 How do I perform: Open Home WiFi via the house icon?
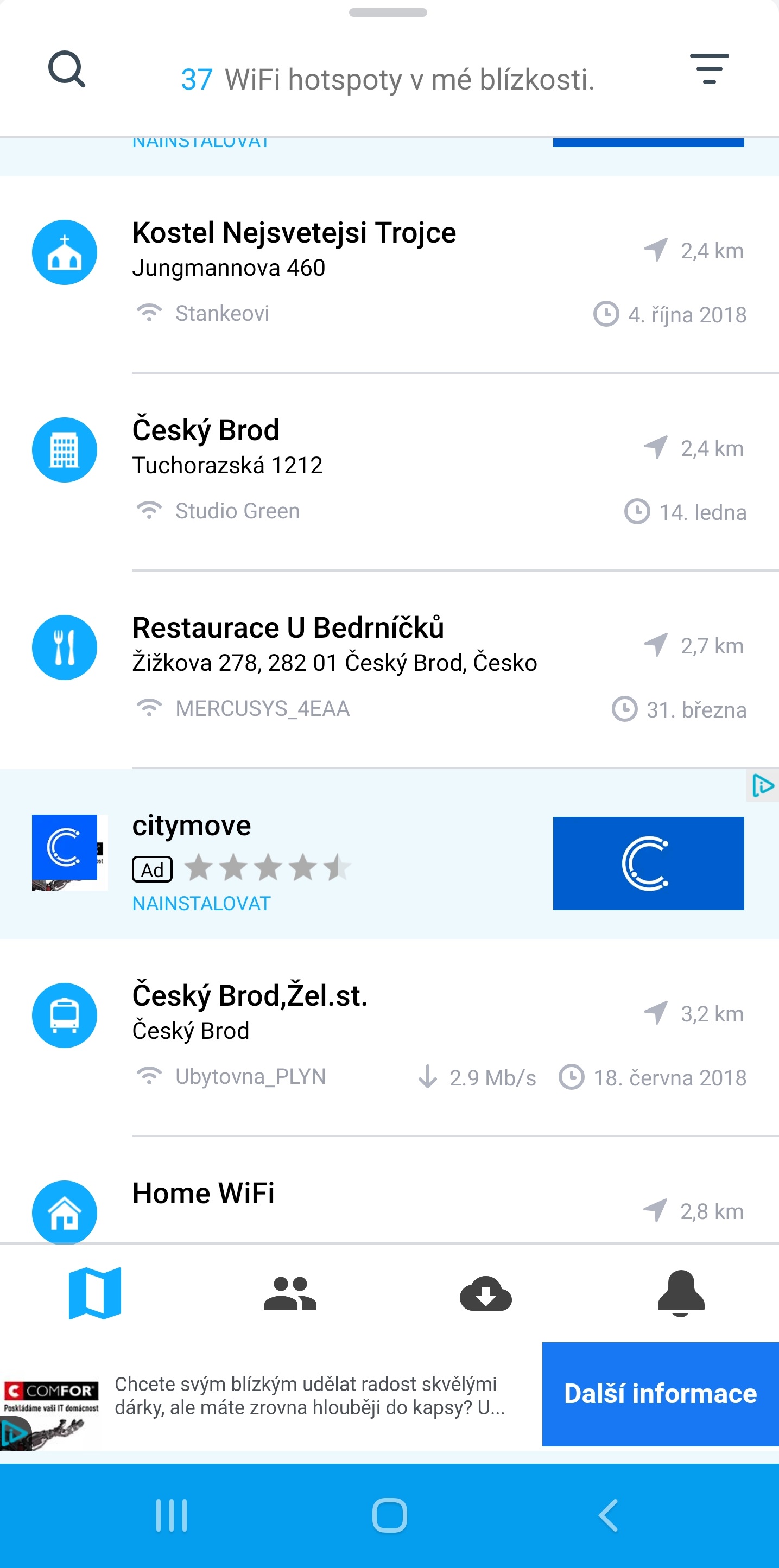(x=64, y=1212)
